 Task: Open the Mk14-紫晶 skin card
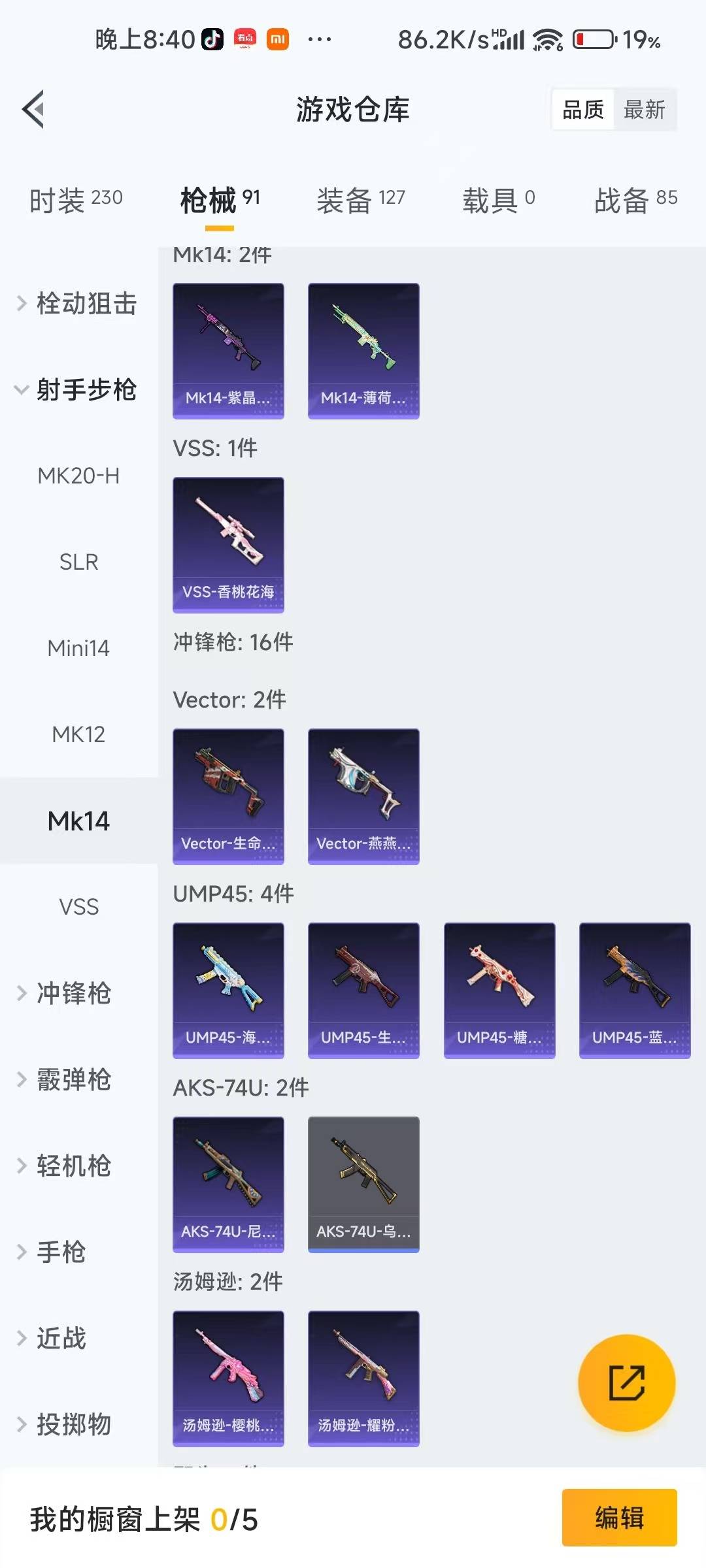(x=228, y=350)
